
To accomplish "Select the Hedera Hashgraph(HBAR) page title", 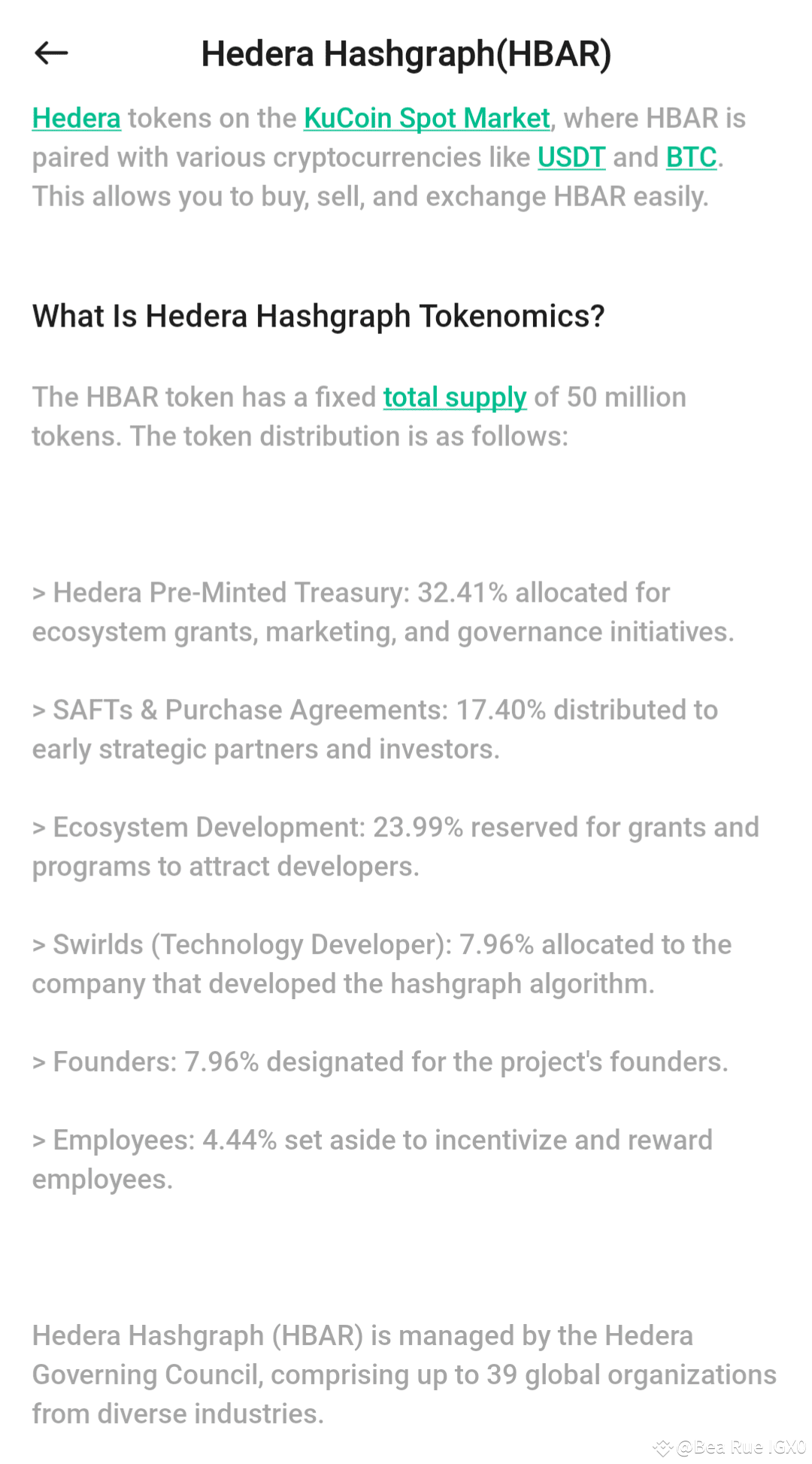I will 406,53.
